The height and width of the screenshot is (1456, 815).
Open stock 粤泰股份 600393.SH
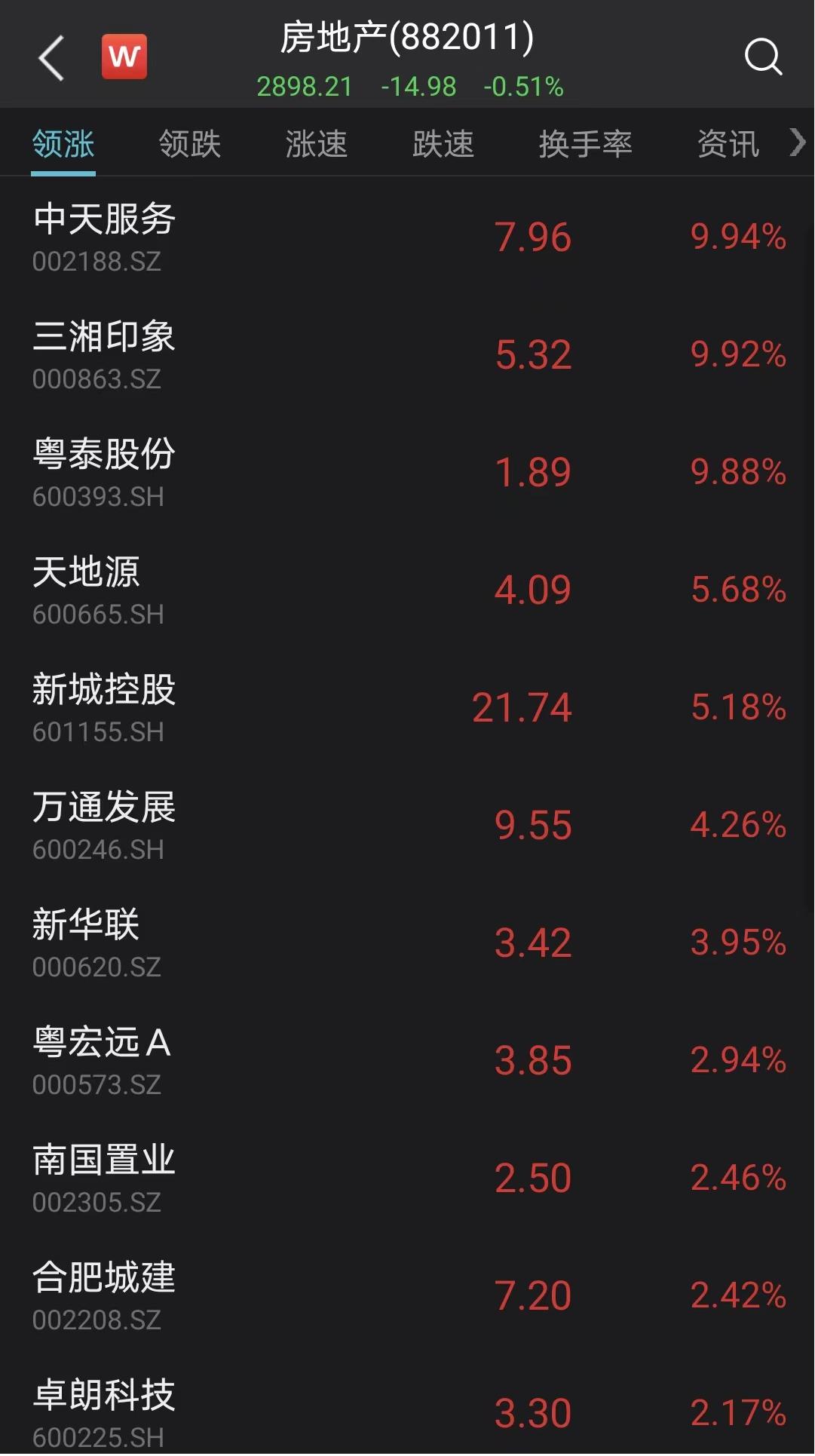pos(407,472)
